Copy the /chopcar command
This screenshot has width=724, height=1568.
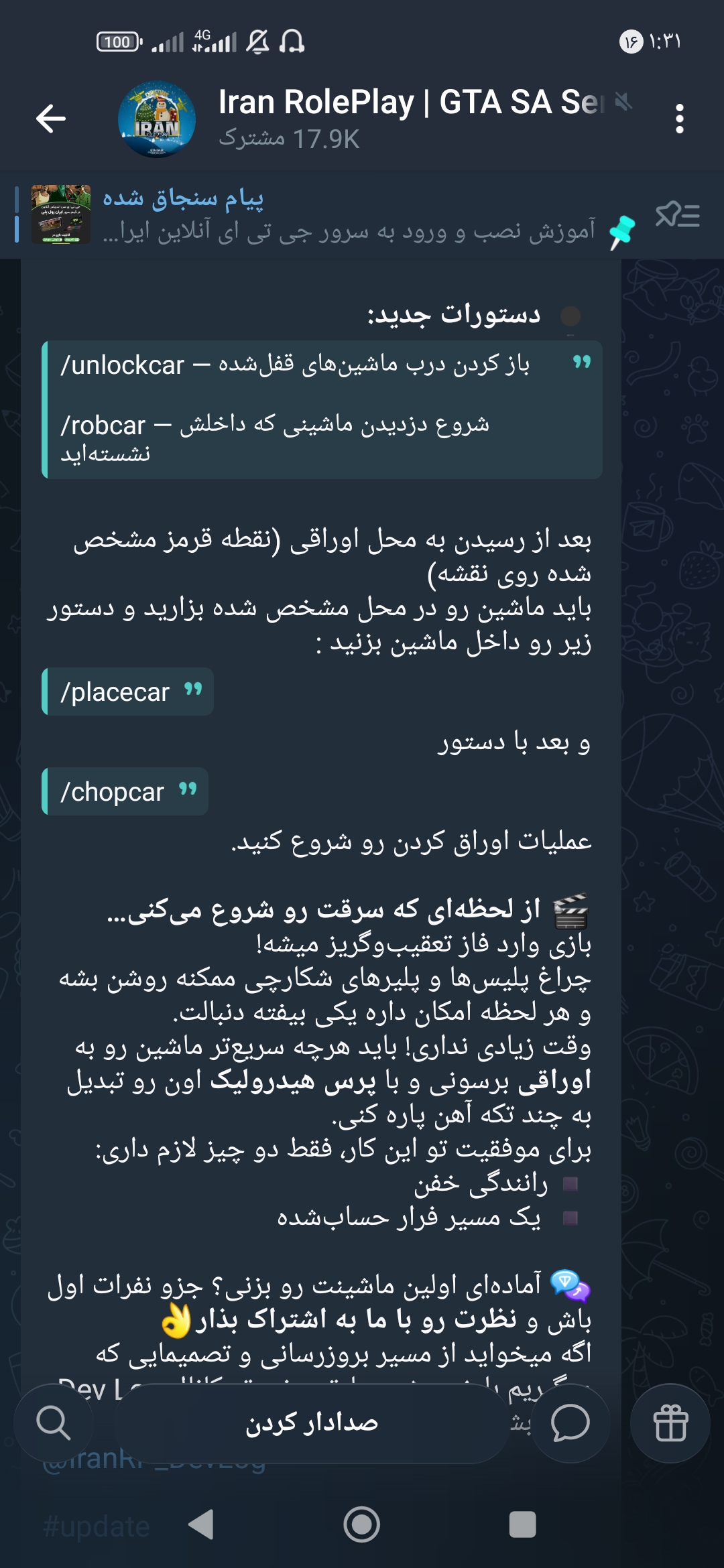click(x=125, y=791)
